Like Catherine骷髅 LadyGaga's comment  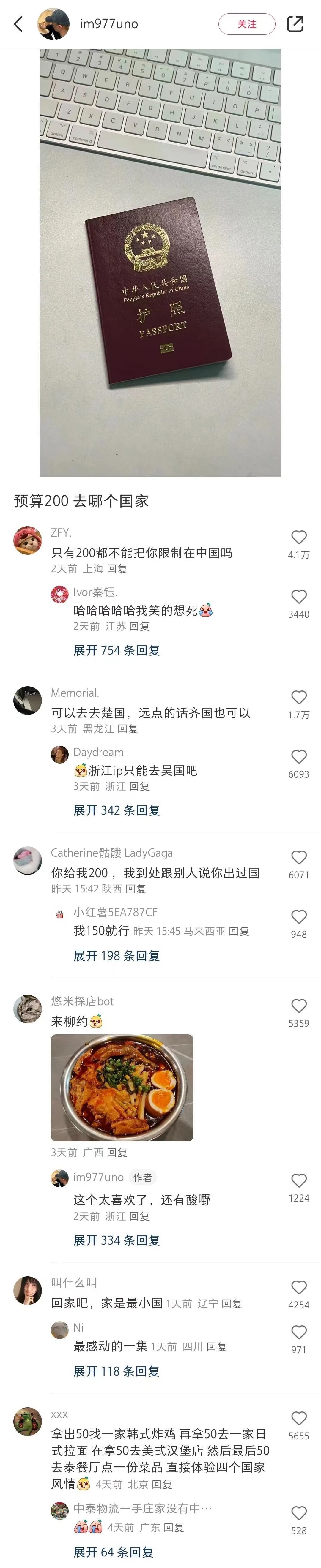(298, 858)
